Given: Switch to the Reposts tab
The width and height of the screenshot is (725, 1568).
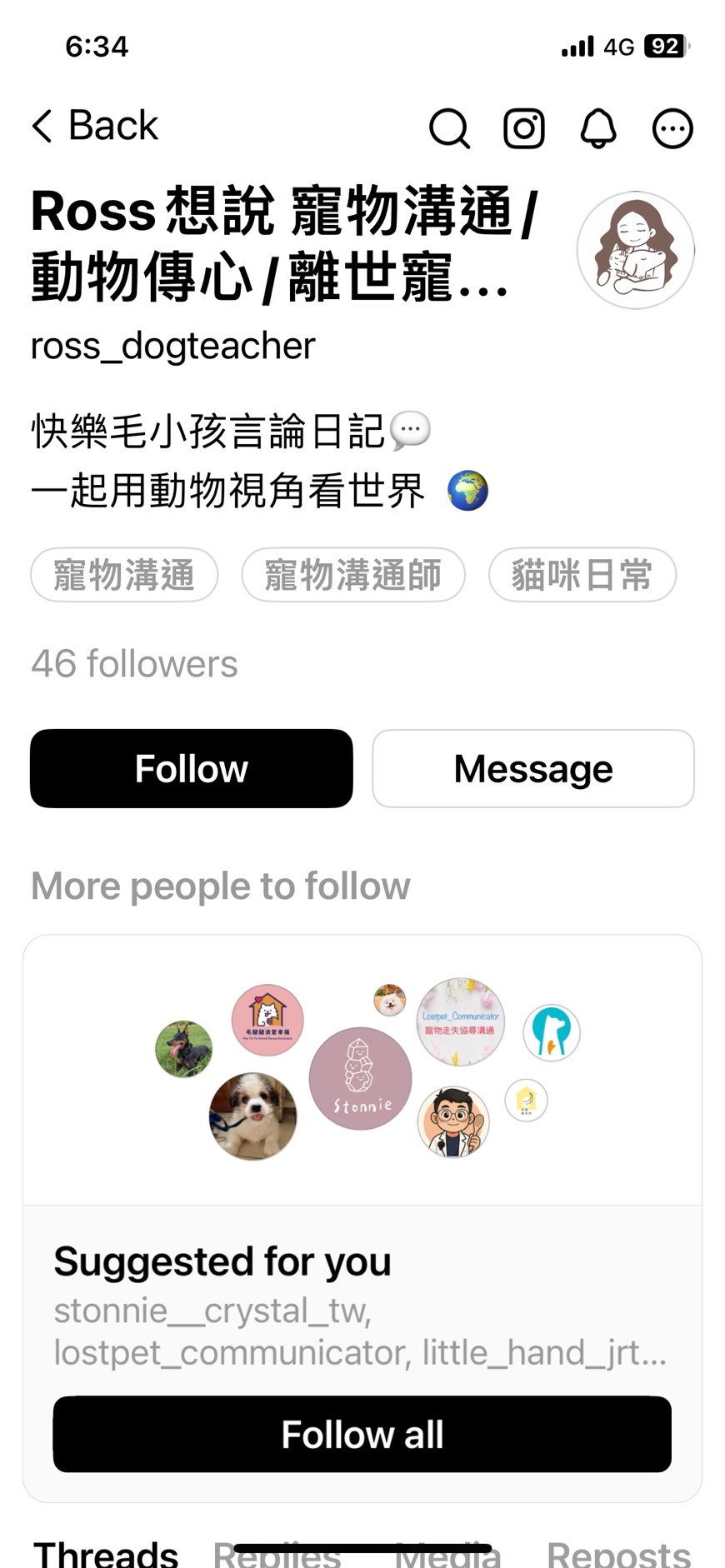Looking at the screenshot, I should [618, 1554].
